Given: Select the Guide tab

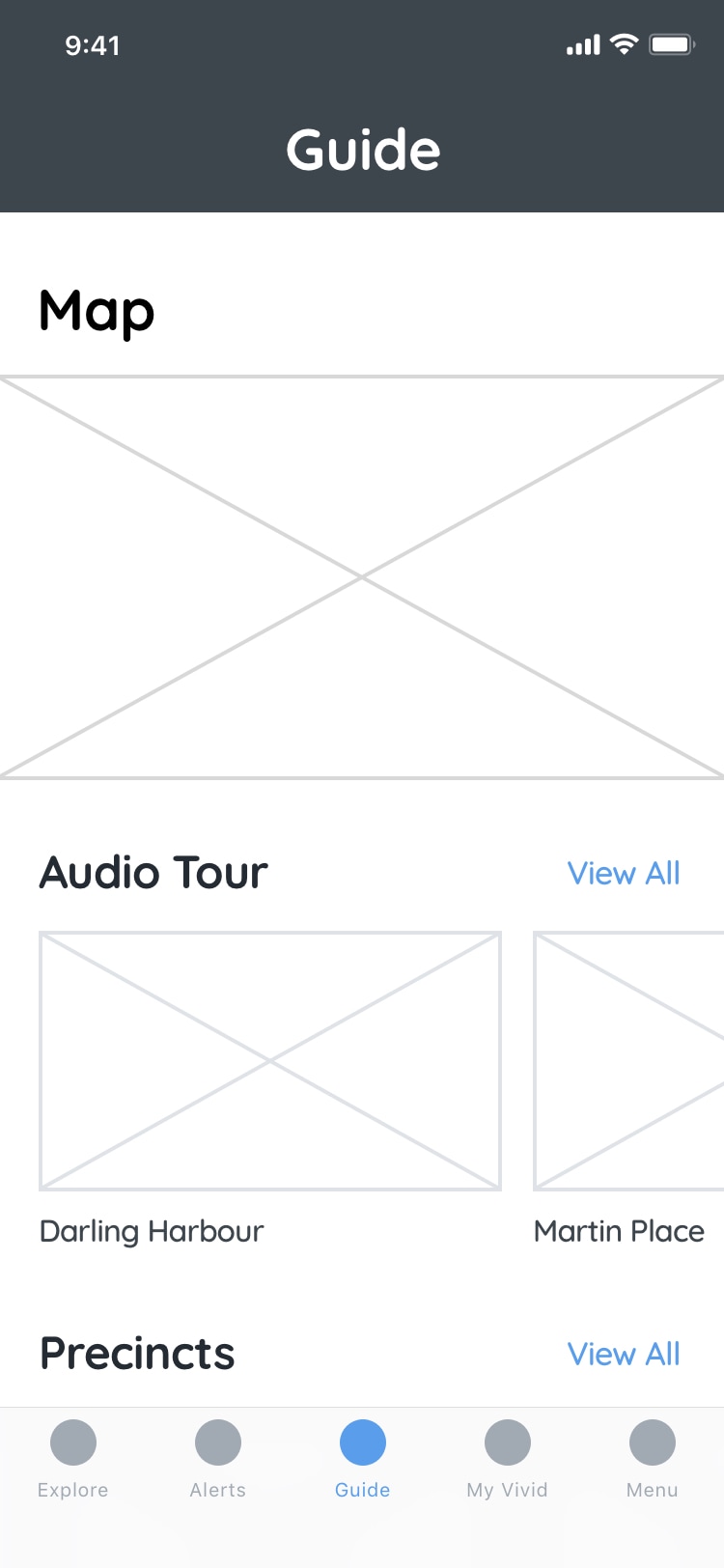Looking at the screenshot, I should click(x=363, y=1459).
